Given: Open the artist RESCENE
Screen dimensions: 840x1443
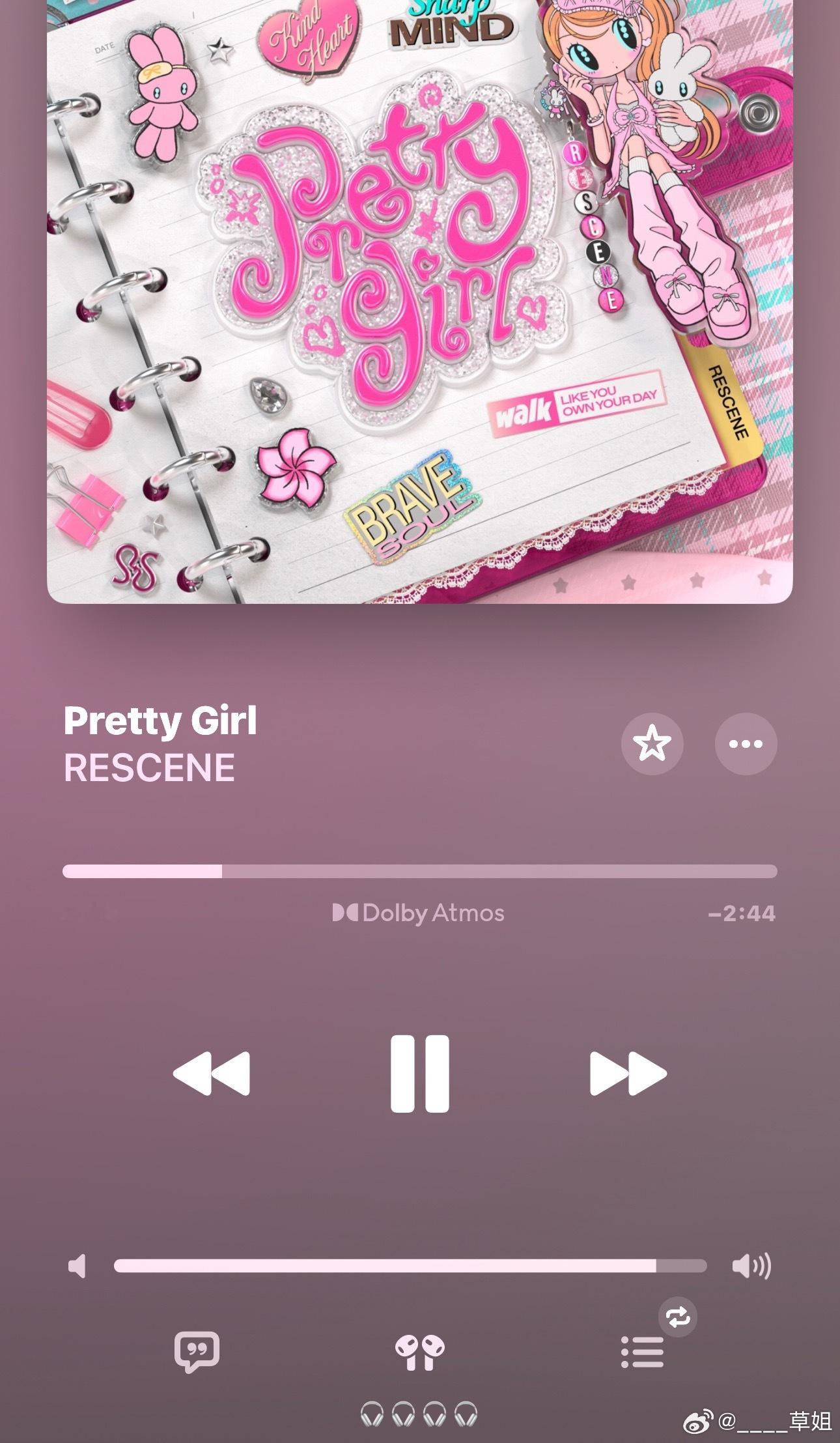Looking at the screenshot, I should (149, 767).
